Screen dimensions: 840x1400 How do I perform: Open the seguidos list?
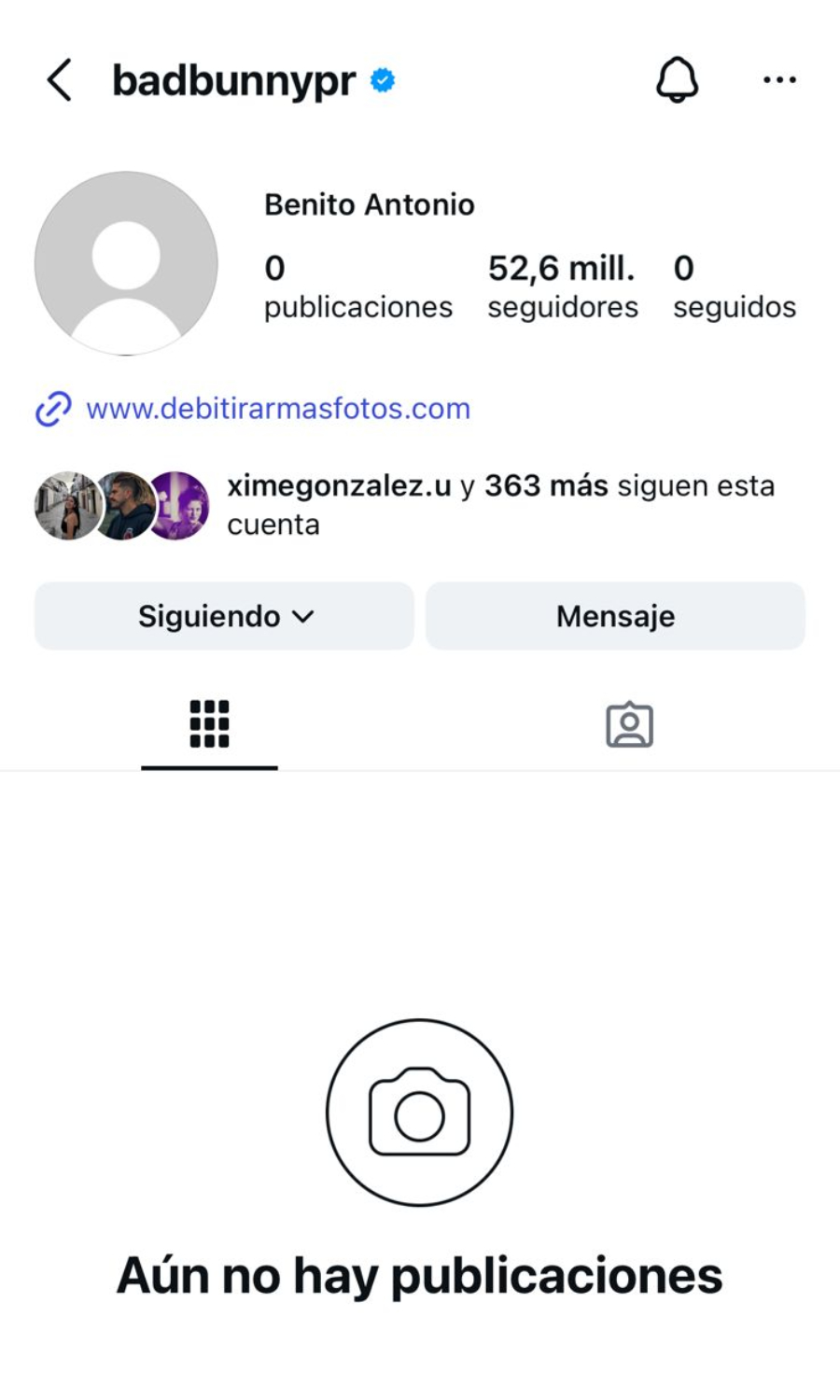[734, 286]
